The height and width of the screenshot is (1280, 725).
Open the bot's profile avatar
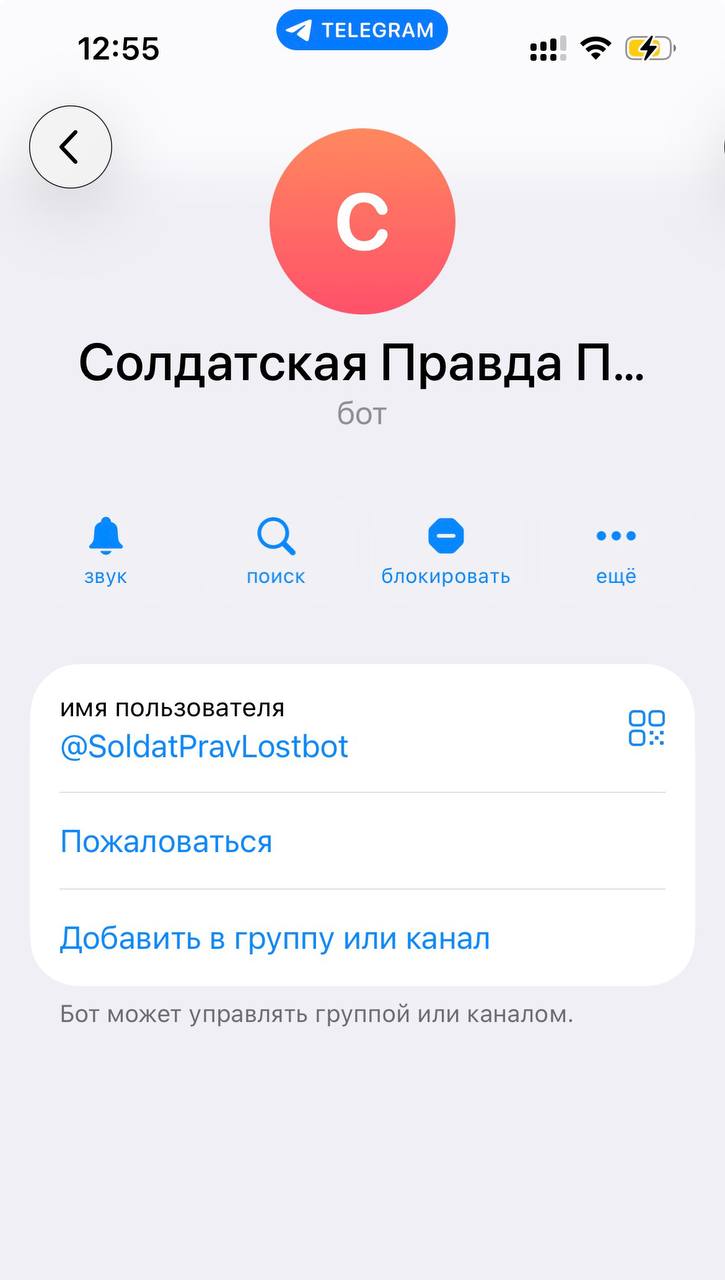pos(362,222)
